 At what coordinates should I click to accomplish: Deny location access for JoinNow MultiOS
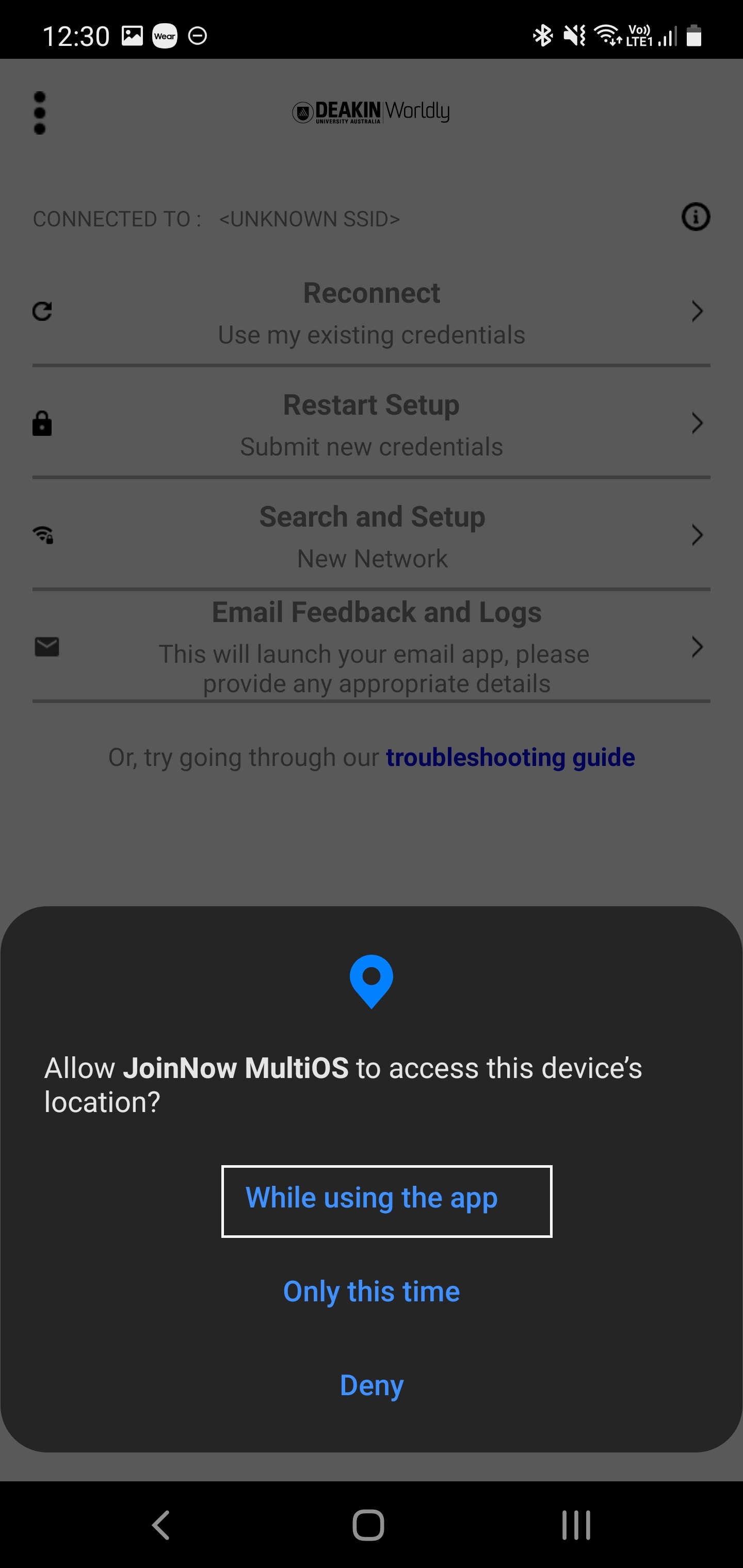372,1385
